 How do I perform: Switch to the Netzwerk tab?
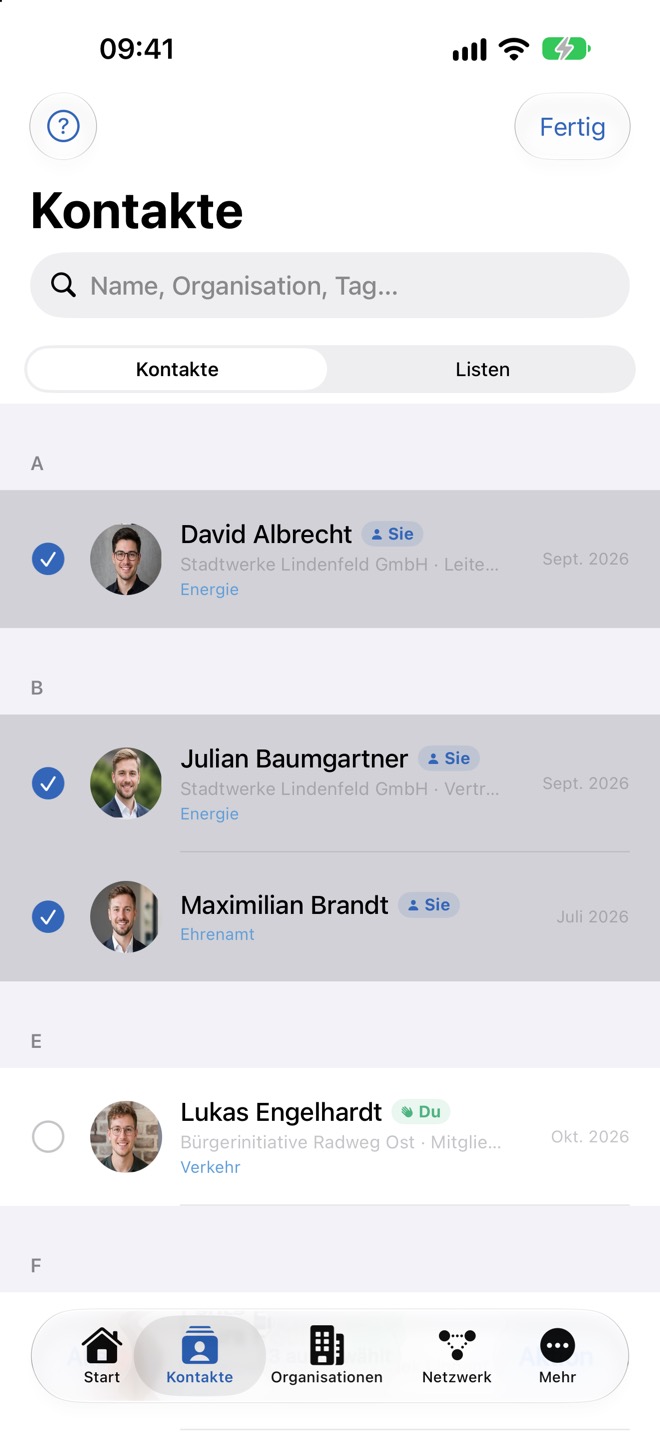[x=457, y=1356]
